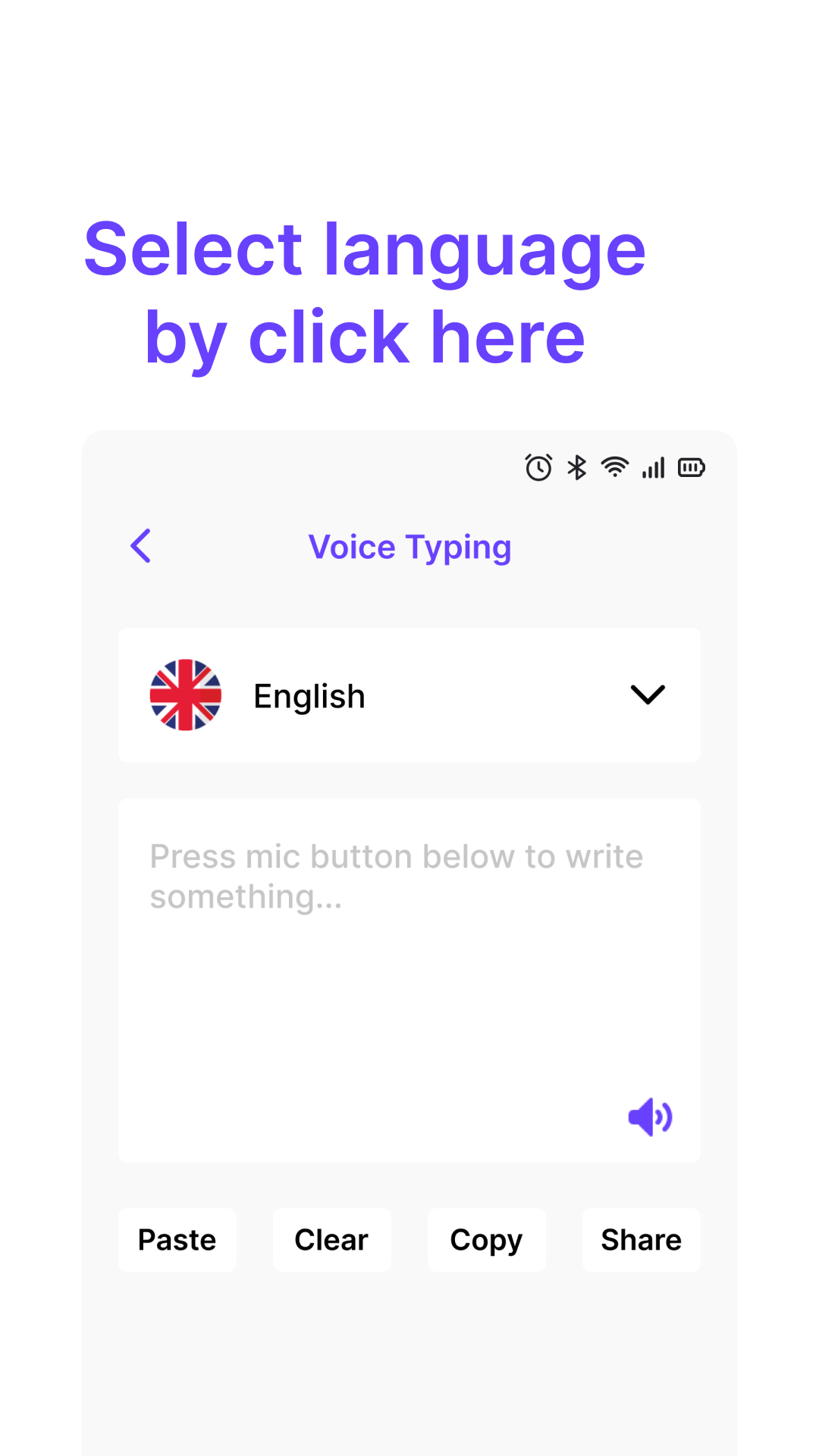Open the Voice Typing screen title
This screenshot has height=1456, width=819.
409,546
